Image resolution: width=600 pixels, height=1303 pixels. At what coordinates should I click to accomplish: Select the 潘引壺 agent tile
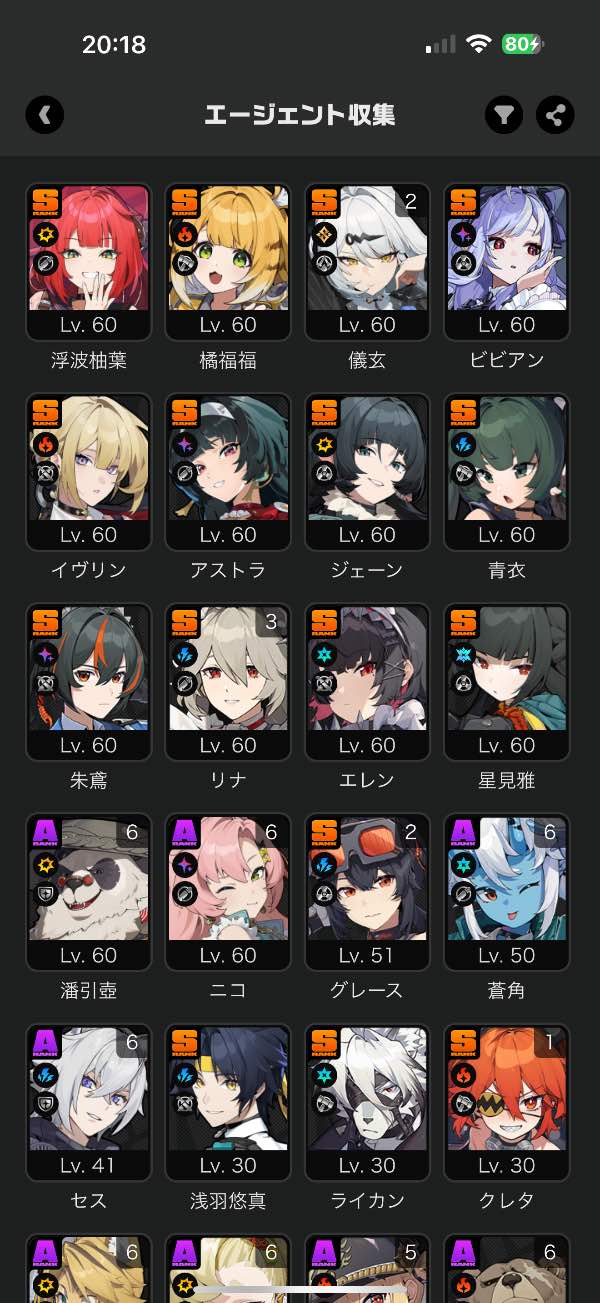88,892
